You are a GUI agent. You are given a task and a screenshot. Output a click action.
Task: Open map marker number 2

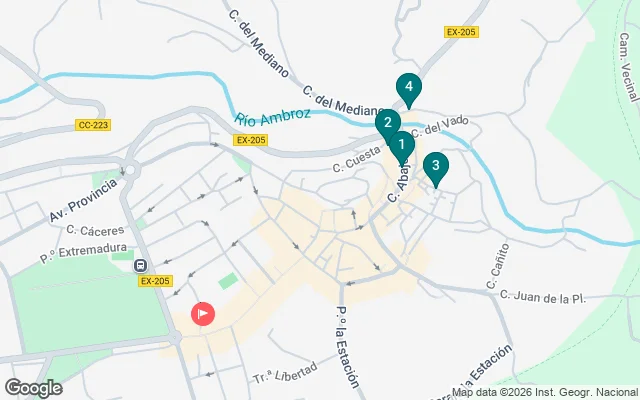pos(385,125)
